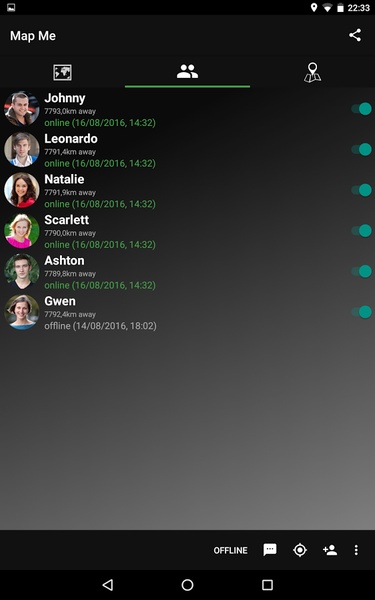The width and height of the screenshot is (375, 600).
Task: Open Natalie's contact row
Action: click(188, 190)
